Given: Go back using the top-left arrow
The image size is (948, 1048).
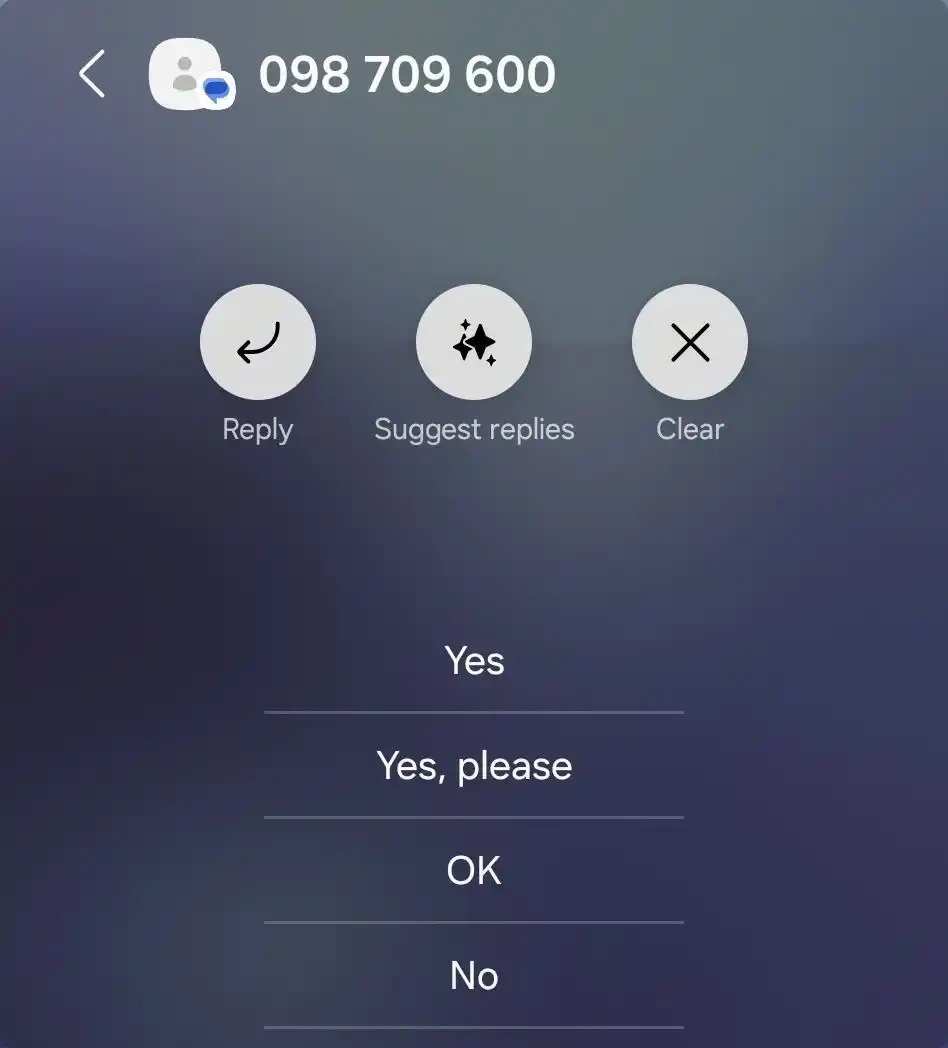Looking at the screenshot, I should tap(92, 75).
